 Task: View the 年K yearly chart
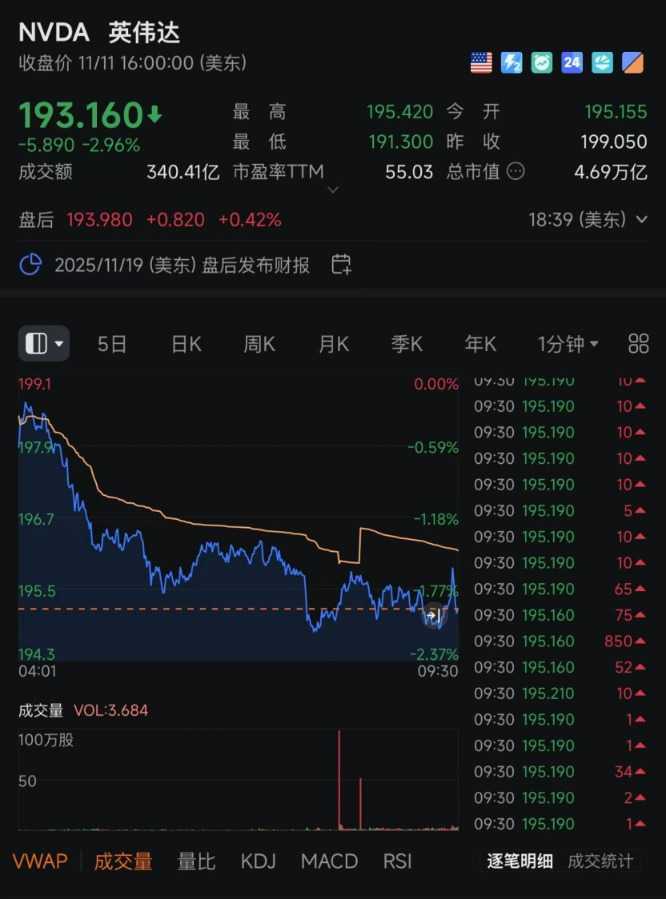[480, 344]
